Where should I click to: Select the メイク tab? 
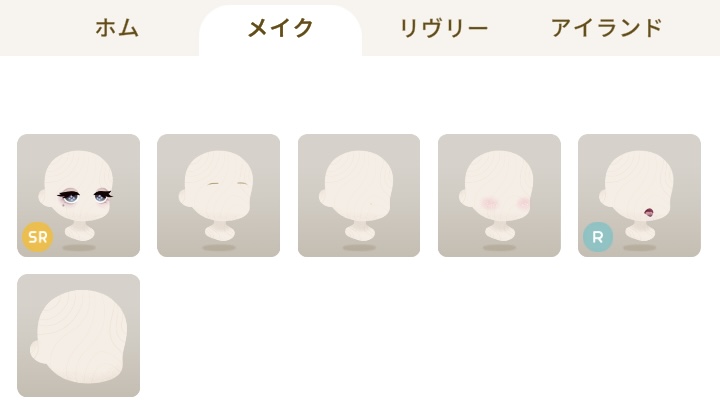pyautogui.click(x=280, y=28)
